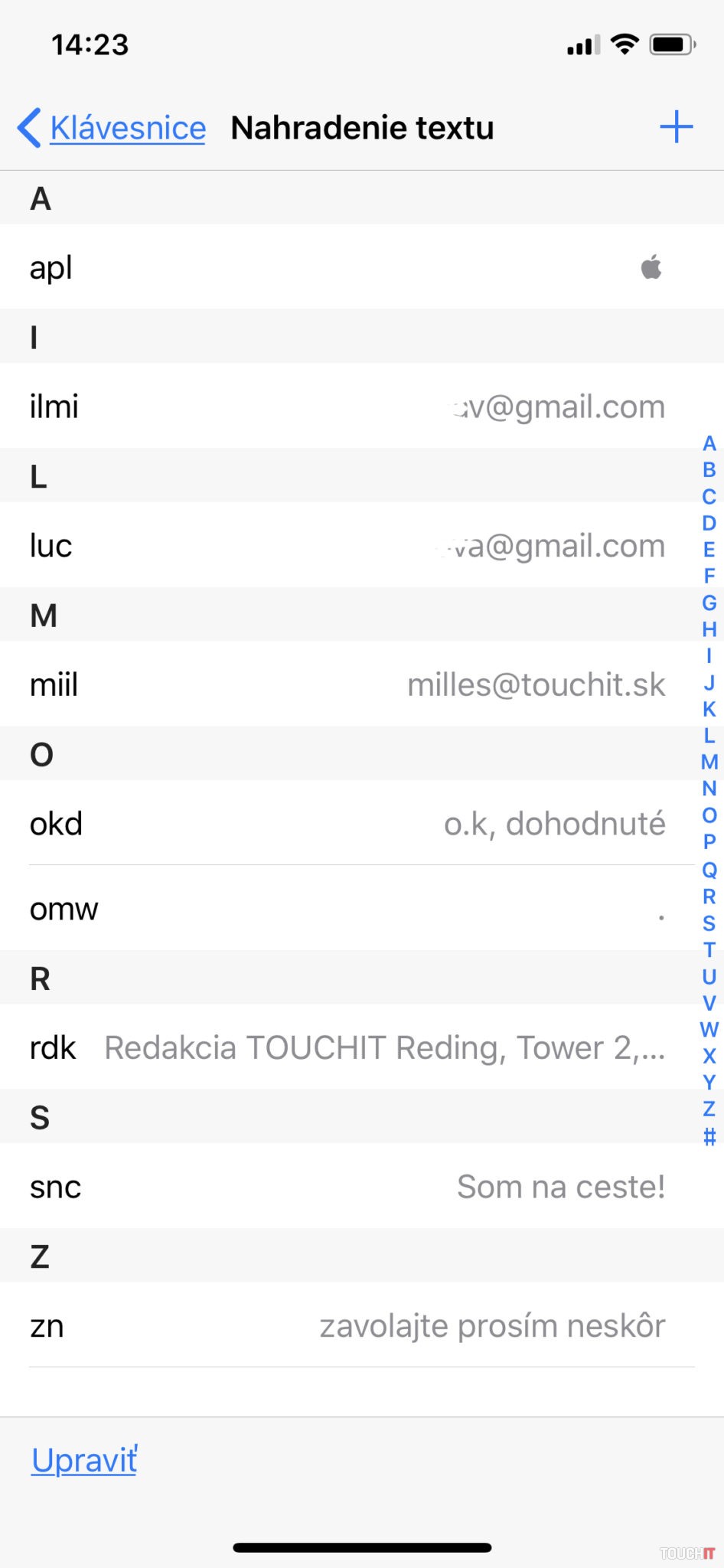
Task: Open the miil shortcut for milles@touchit.sk
Action: tap(344, 684)
